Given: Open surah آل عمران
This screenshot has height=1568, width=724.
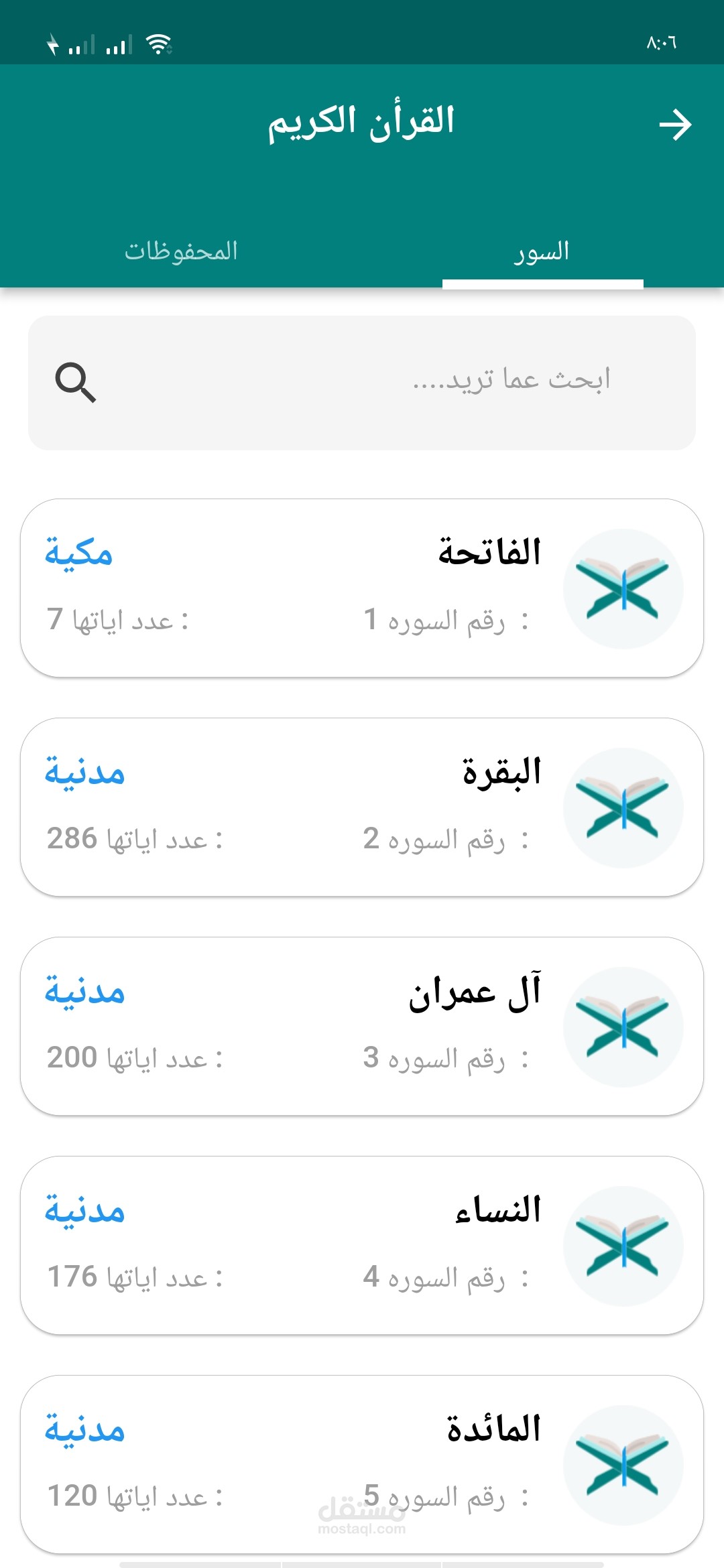Looking at the screenshot, I should (362, 1026).
